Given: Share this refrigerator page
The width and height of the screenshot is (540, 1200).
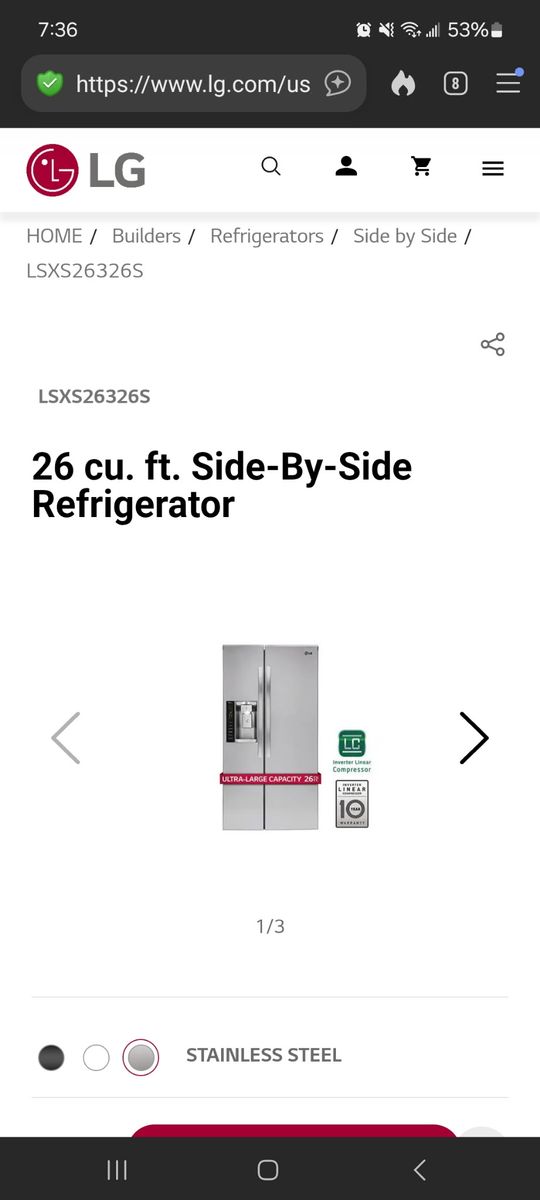Looking at the screenshot, I should 493,345.
